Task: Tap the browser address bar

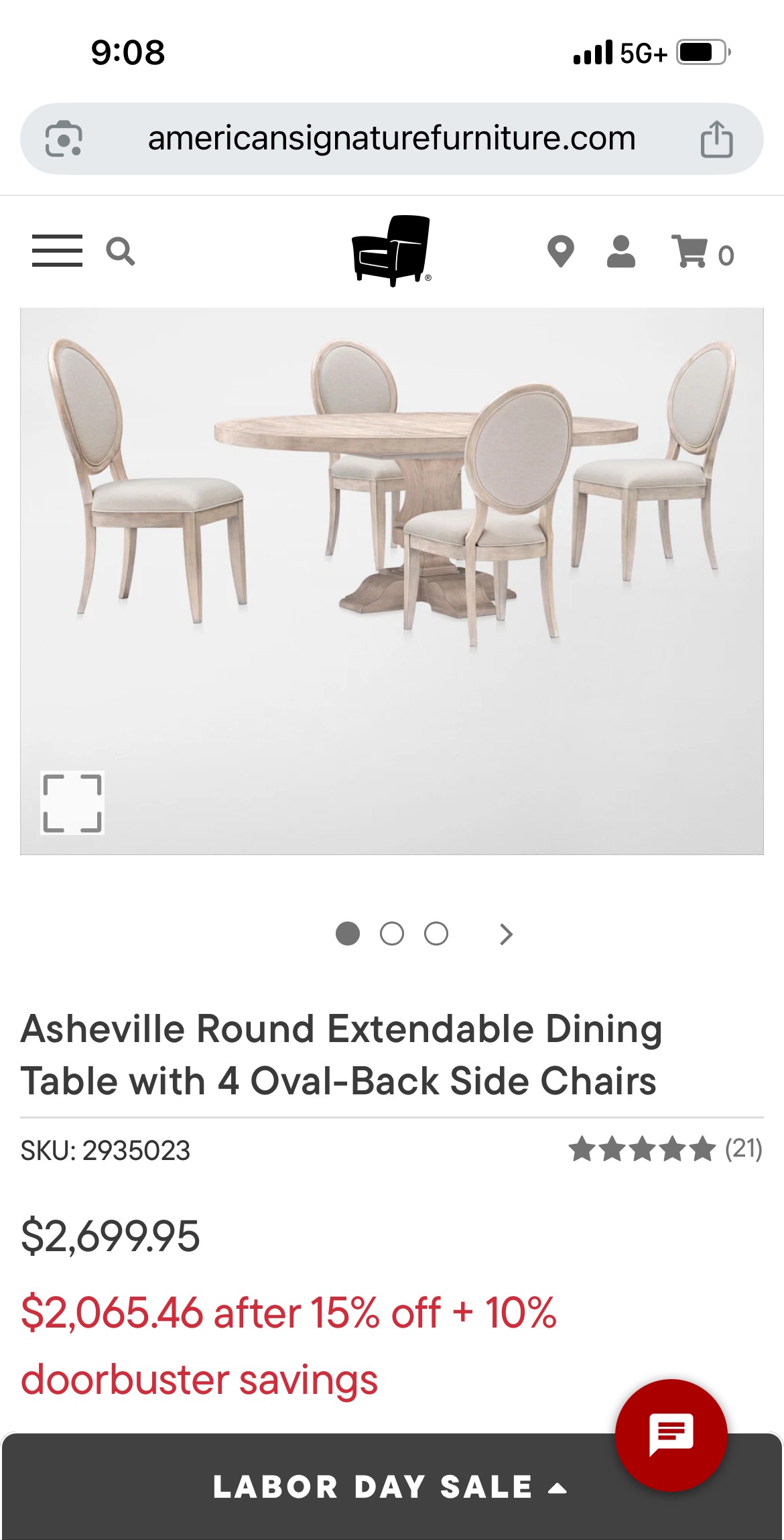Action: click(392, 139)
